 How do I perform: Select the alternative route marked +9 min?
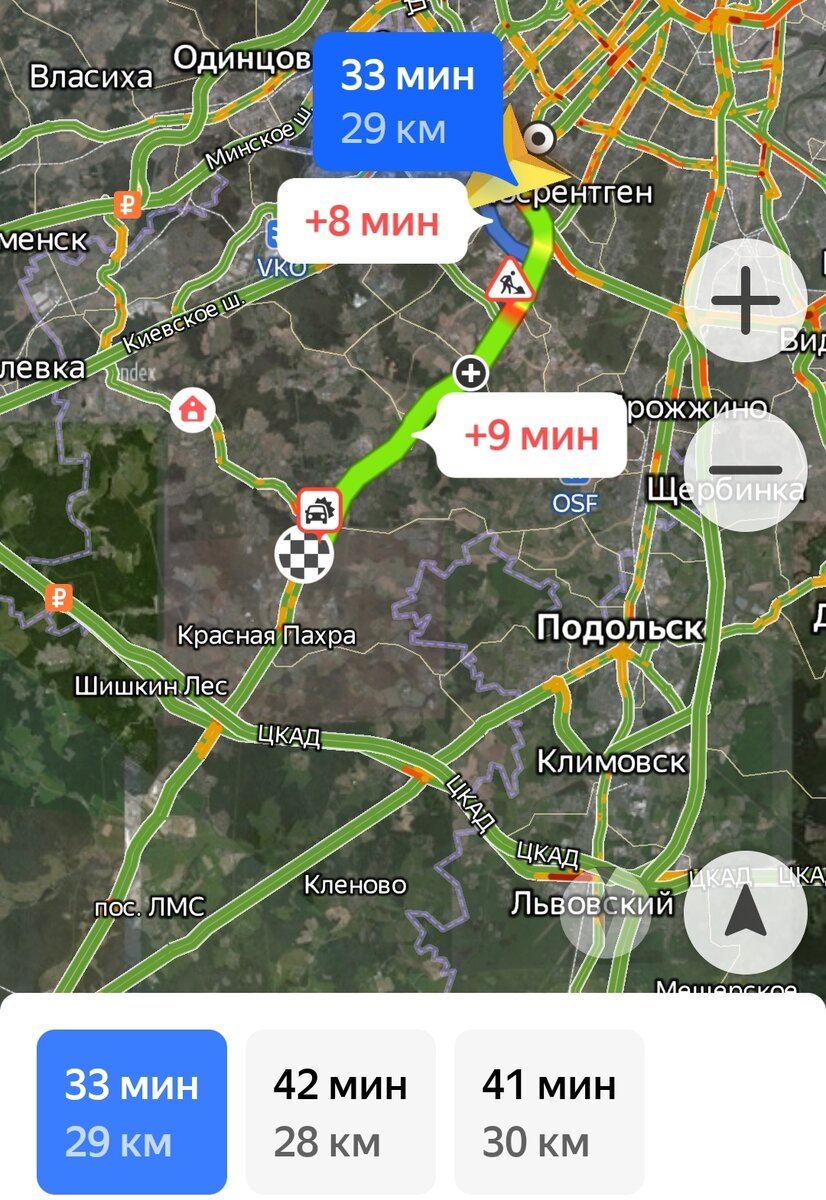[531, 435]
